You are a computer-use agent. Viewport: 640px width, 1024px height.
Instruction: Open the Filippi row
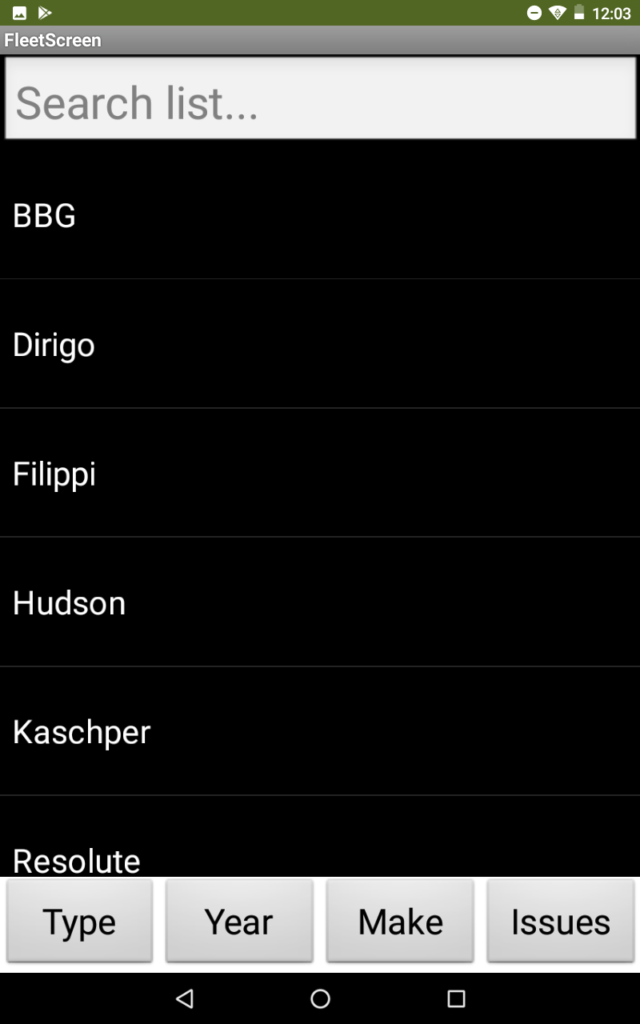320,473
